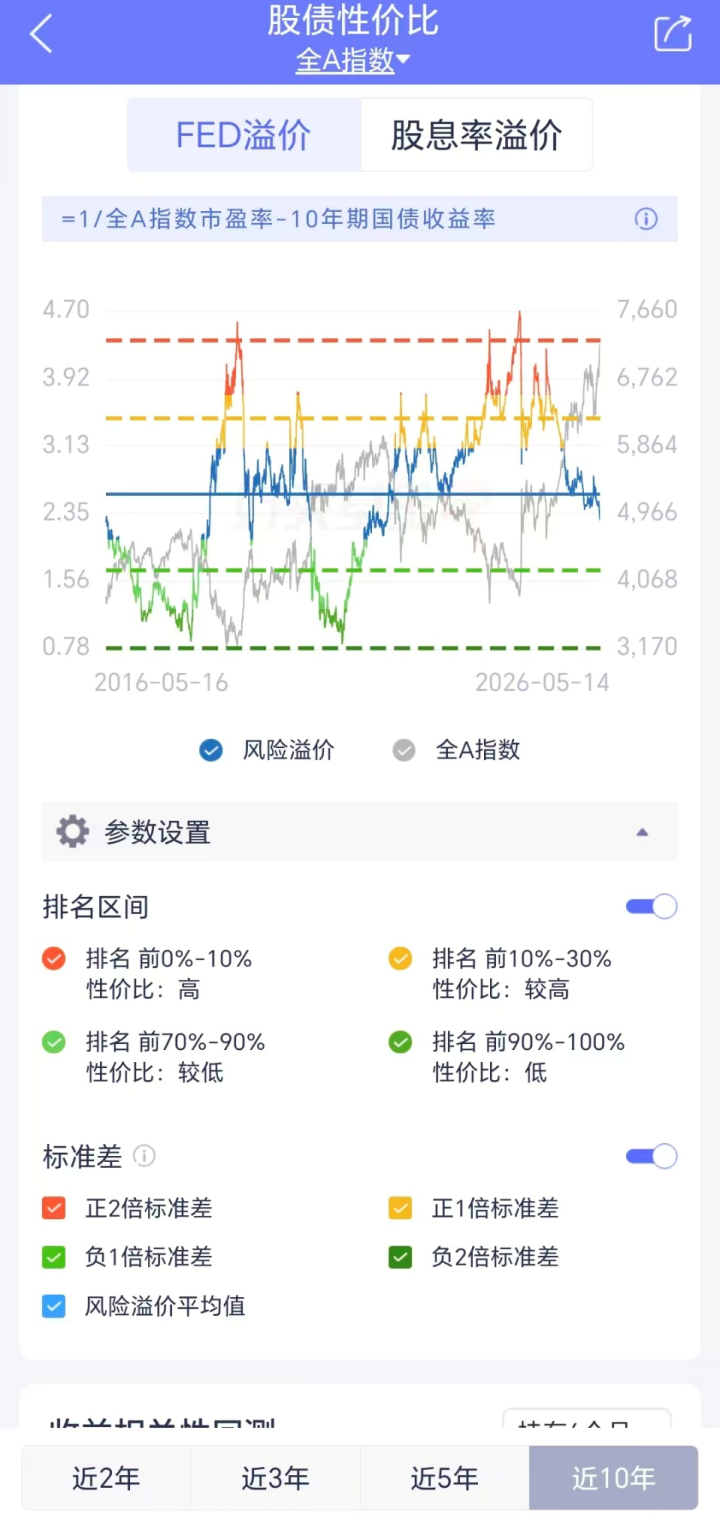Uncheck 风险溢价平均值 checkbox
This screenshot has height=1527, width=720.
pos(54,1306)
